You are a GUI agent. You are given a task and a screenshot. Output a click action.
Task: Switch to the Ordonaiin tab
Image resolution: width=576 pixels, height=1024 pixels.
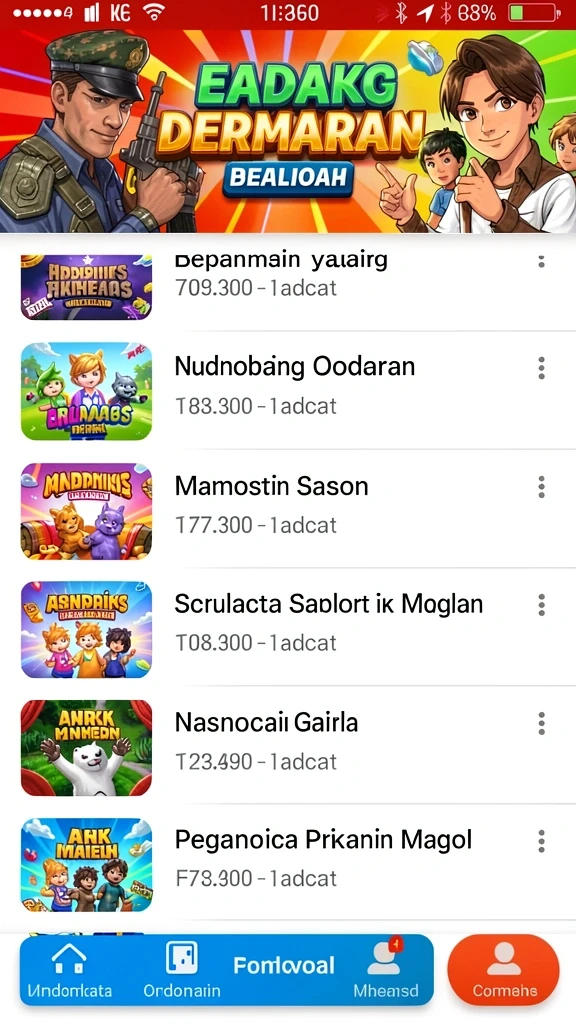(x=182, y=971)
